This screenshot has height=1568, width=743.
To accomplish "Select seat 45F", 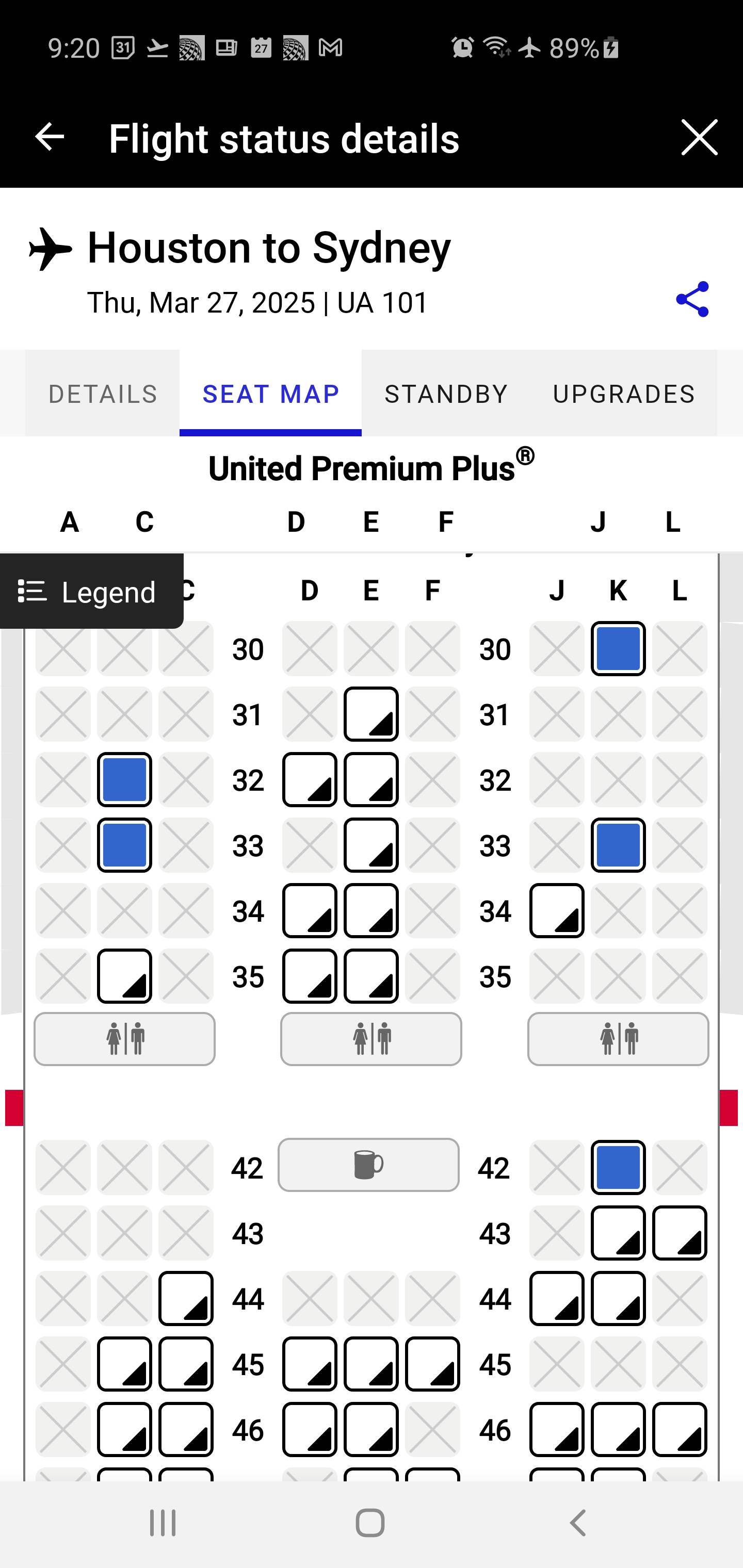I will click(x=432, y=1364).
